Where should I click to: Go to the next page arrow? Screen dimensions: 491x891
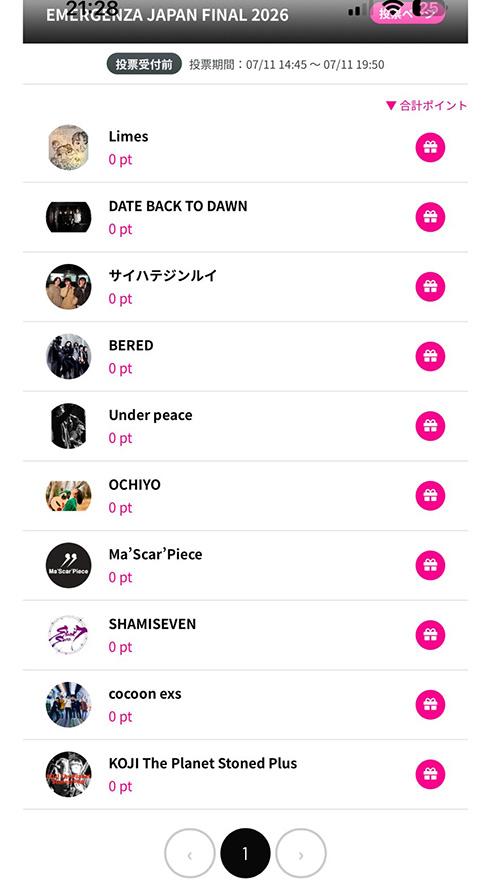(x=301, y=853)
